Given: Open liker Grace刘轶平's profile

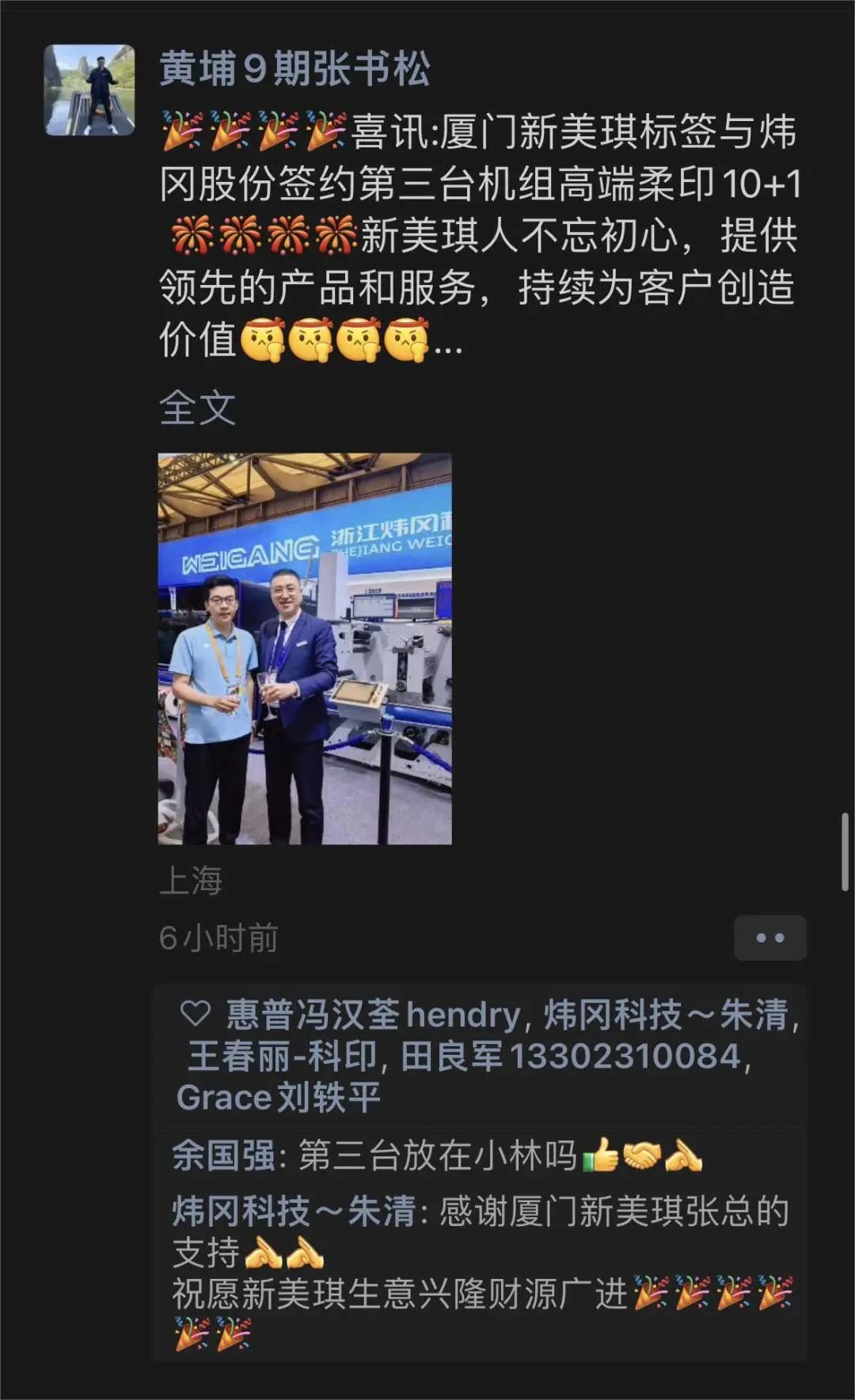Looking at the screenshot, I should point(279,1098).
